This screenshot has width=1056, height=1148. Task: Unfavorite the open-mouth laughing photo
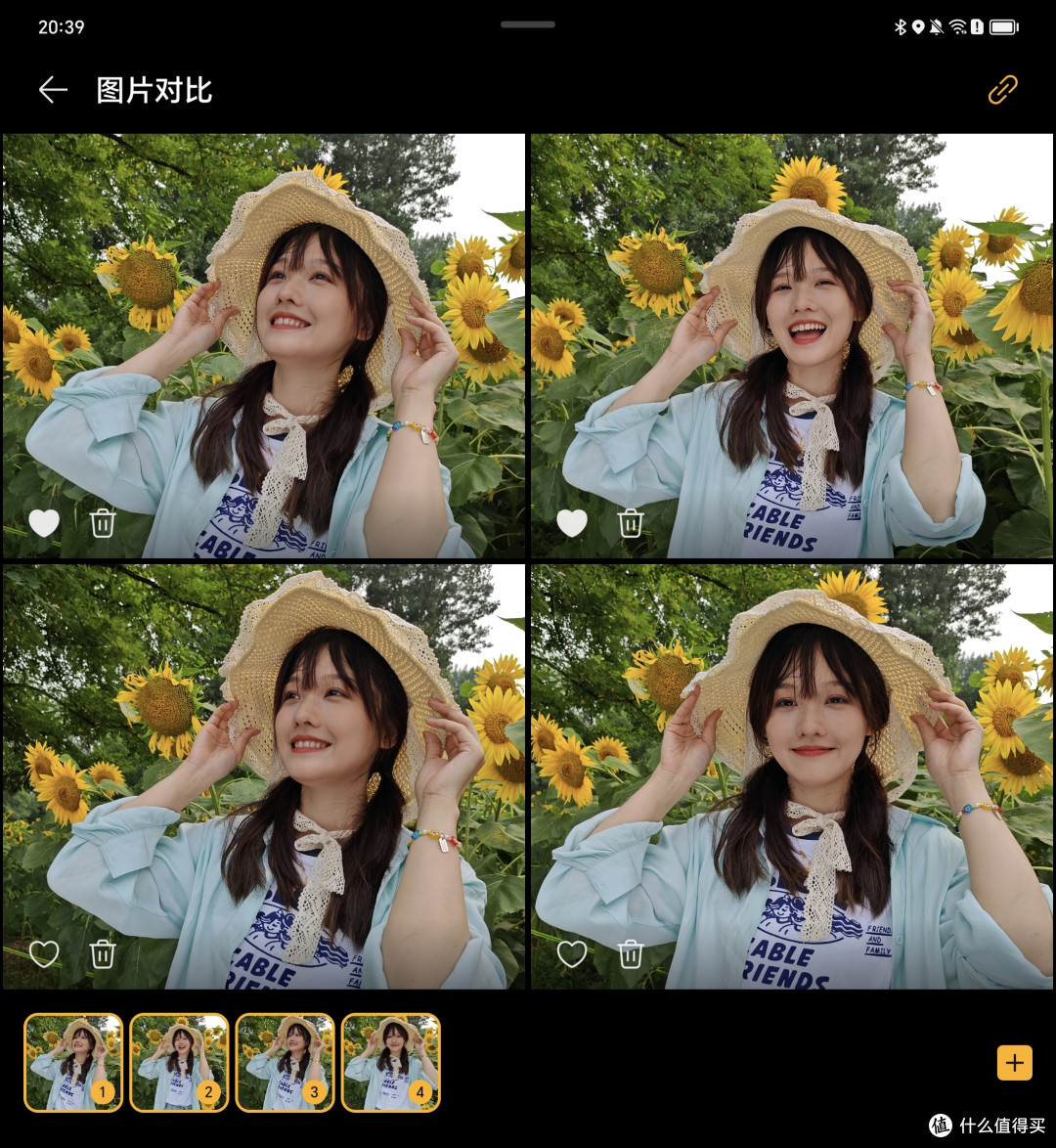pos(572,523)
